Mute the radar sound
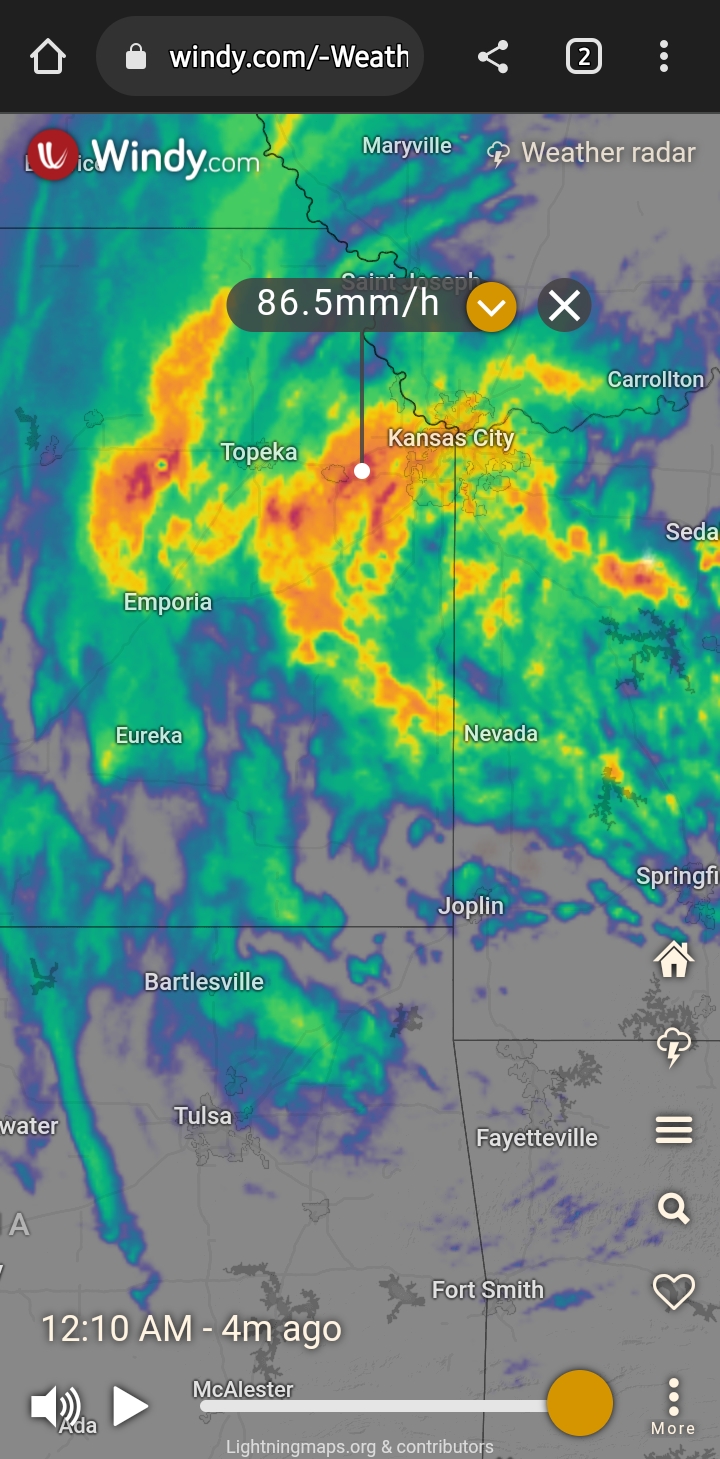720x1459 pixels. pos(55,1406)
